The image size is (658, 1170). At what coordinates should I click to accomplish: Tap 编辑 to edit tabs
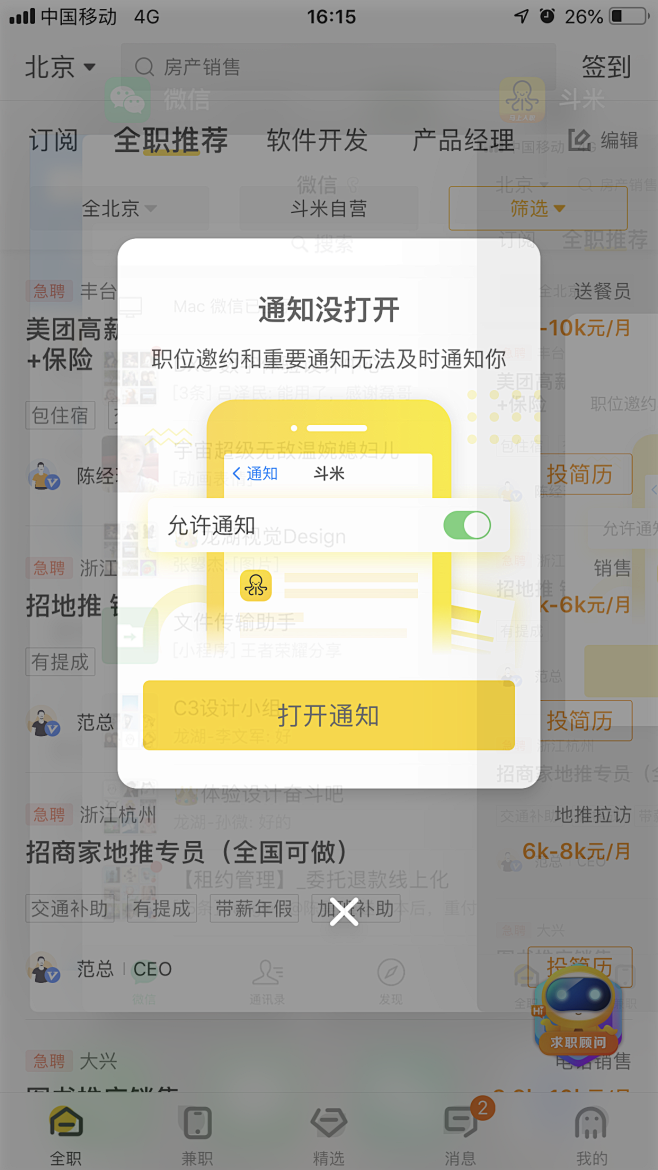(x=604, y=140)
